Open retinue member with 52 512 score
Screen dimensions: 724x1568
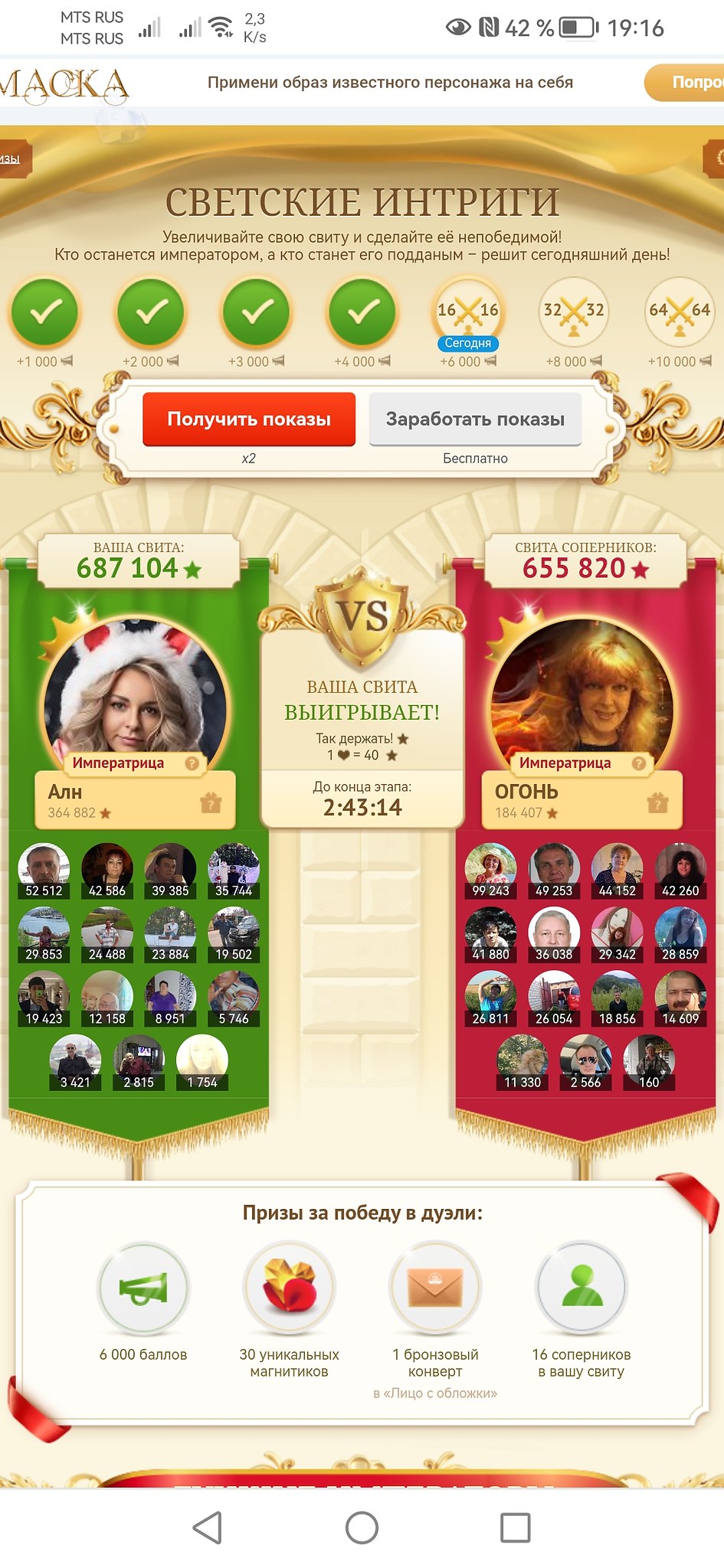tap(44, 869)
